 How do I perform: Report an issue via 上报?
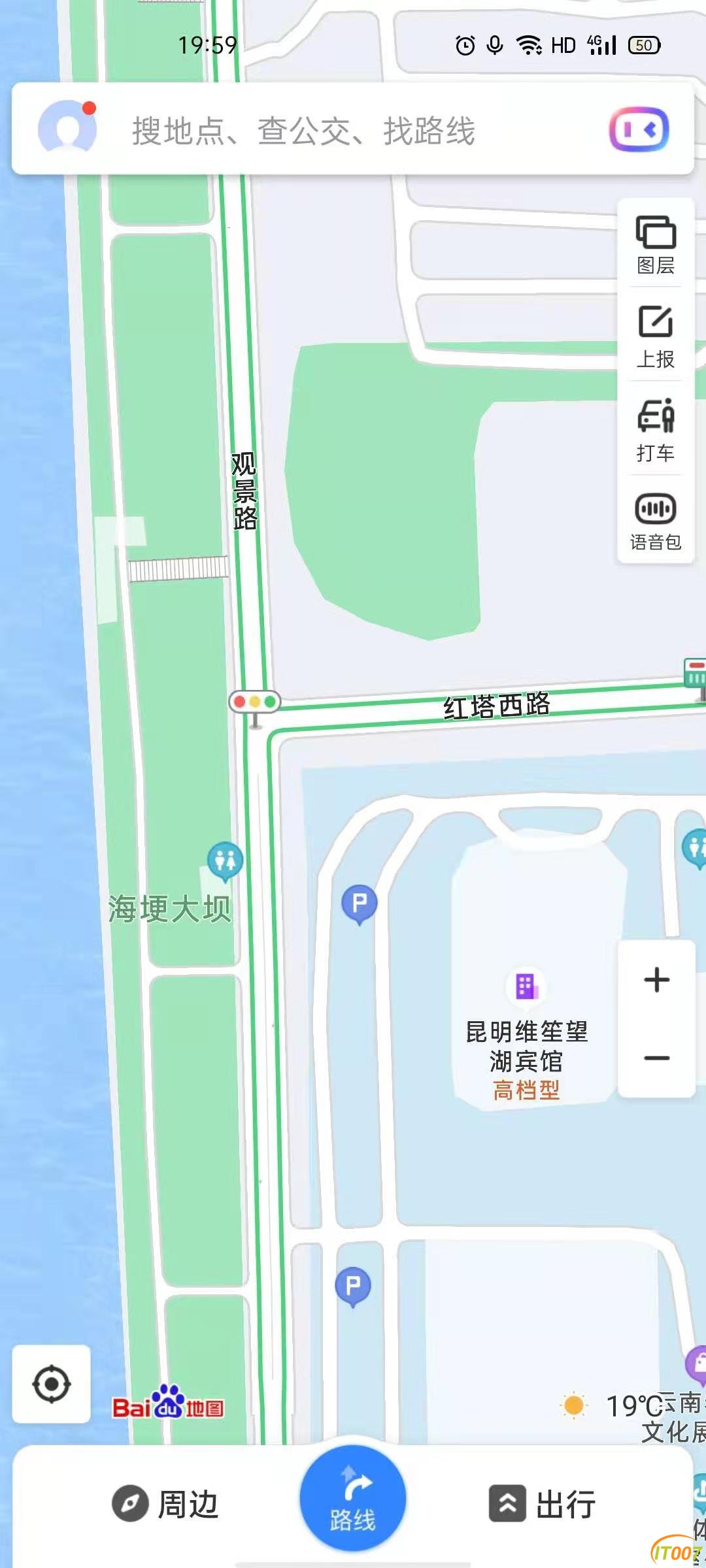point(656,336)
